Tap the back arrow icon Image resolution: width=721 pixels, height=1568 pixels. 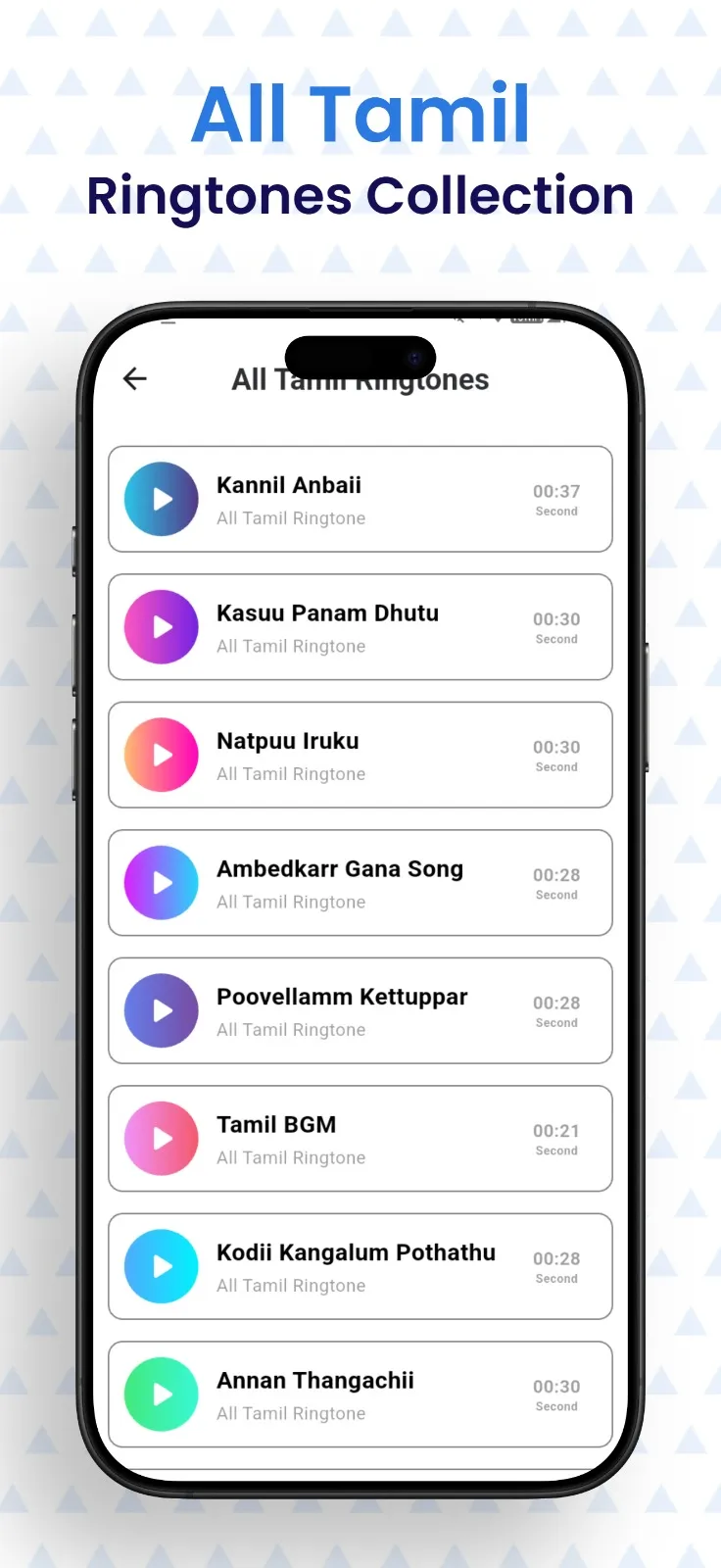134,378
